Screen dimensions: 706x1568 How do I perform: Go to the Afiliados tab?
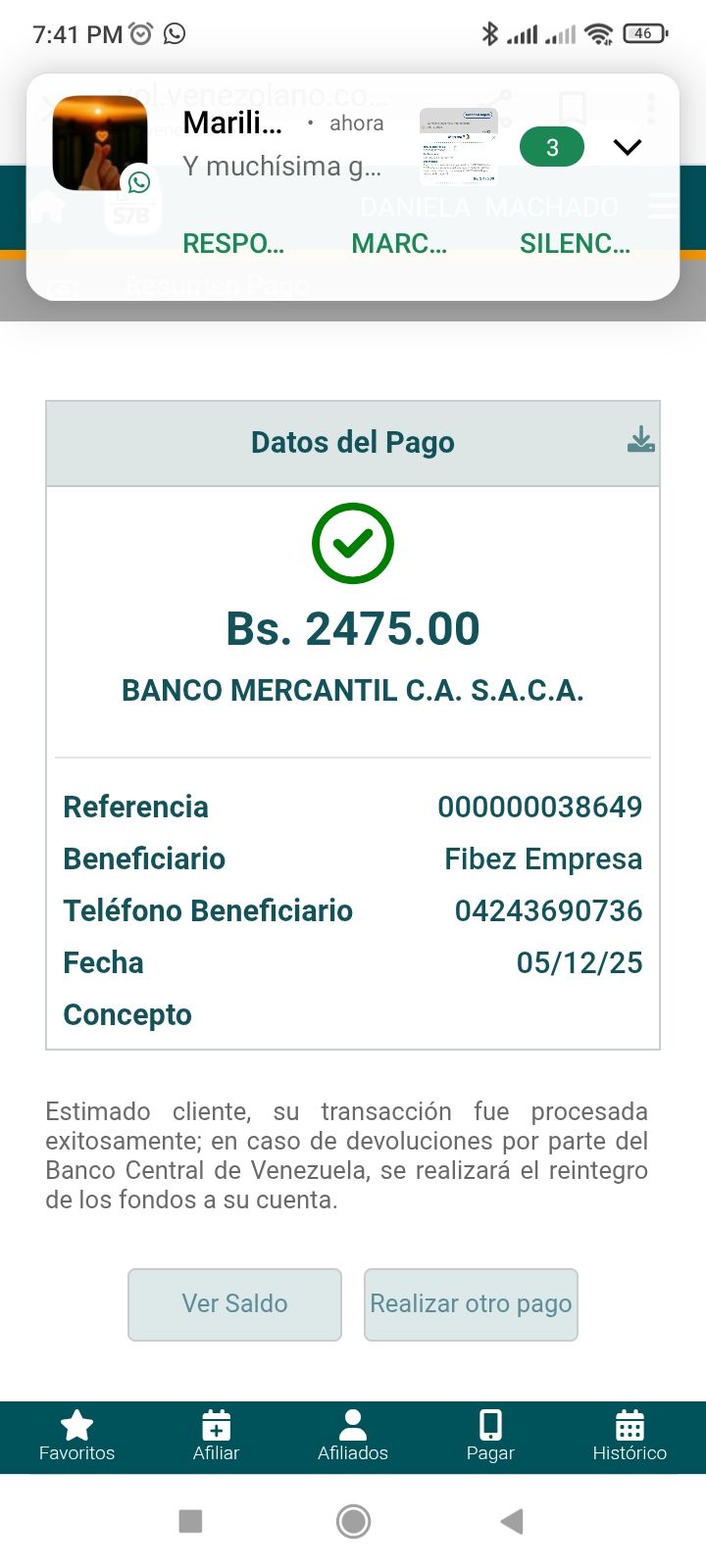tap(353, 1437)
